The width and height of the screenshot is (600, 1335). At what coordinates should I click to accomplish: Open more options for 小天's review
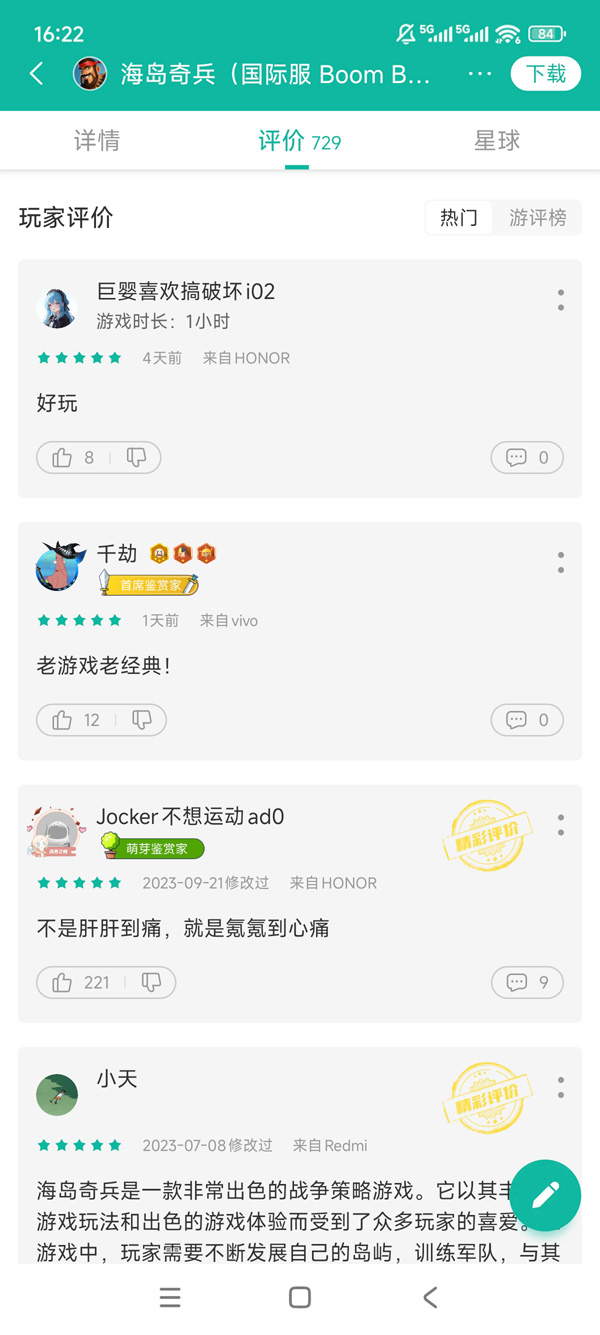(561, 1087)
